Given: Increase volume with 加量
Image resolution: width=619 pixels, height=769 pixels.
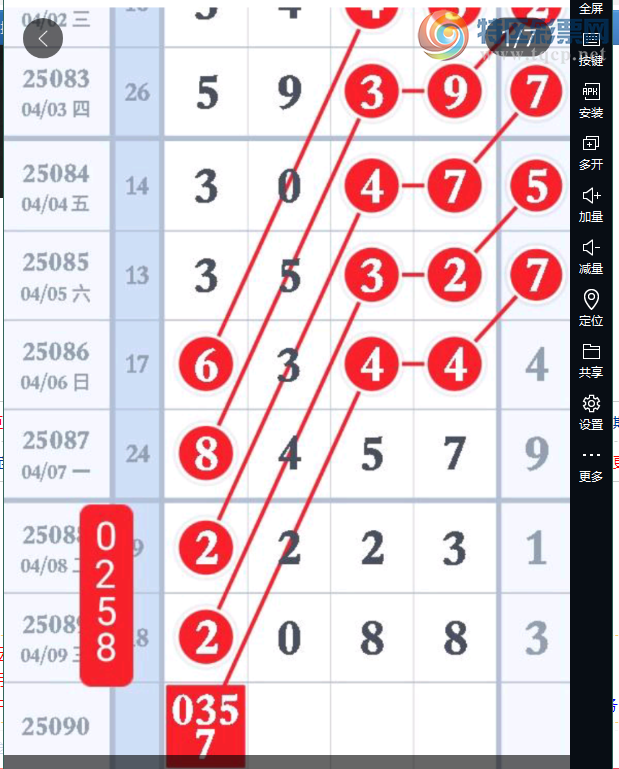Looking at the screenshot, I should [x=591, y=204].
